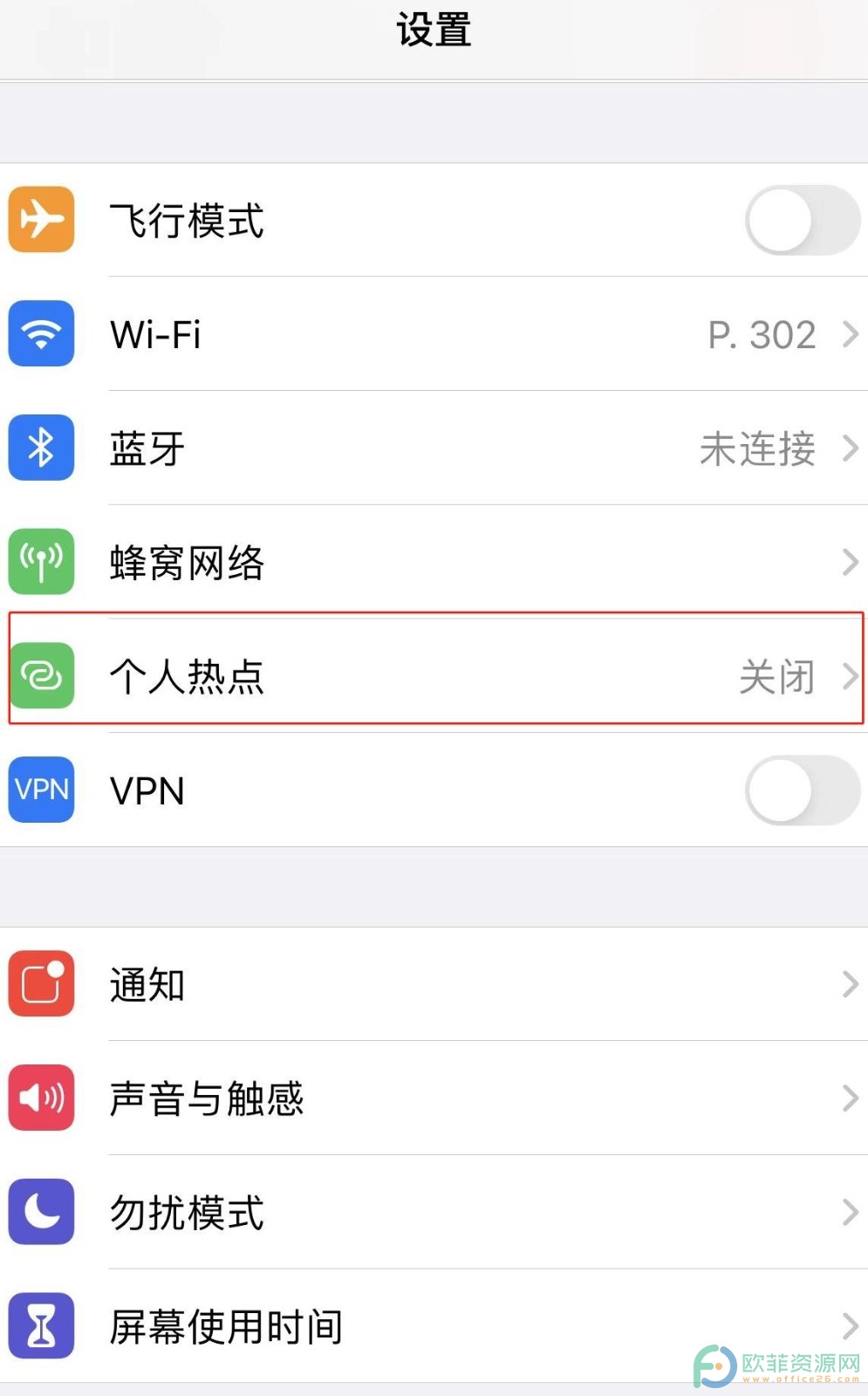Screen dimensions: 868x1396
Task: Open 声音与触感 sounds and haptics
Action: [x=434, y=1098]
